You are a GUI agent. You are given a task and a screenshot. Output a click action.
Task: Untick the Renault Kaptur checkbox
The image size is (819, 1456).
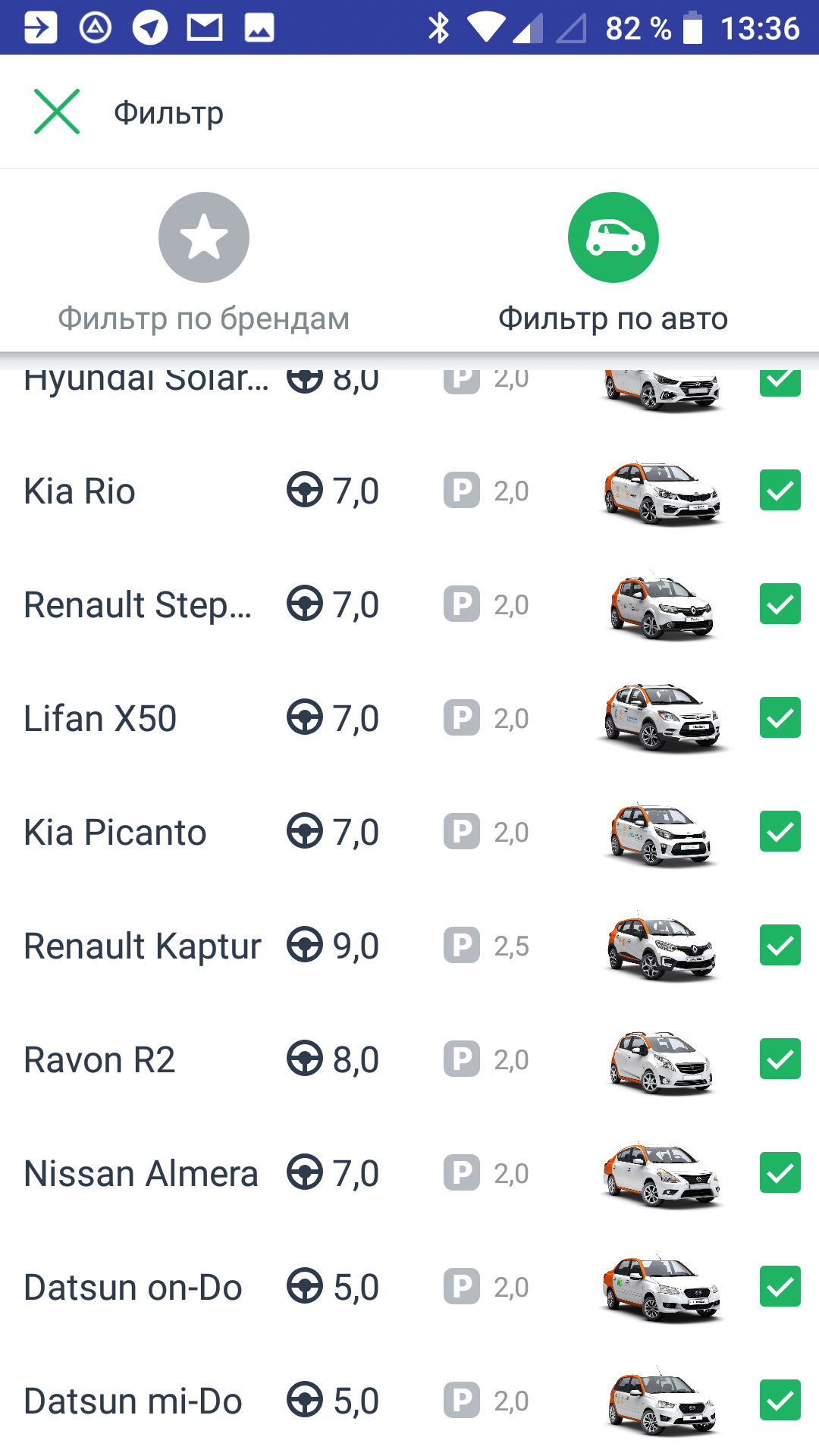[x=780, y=945]
